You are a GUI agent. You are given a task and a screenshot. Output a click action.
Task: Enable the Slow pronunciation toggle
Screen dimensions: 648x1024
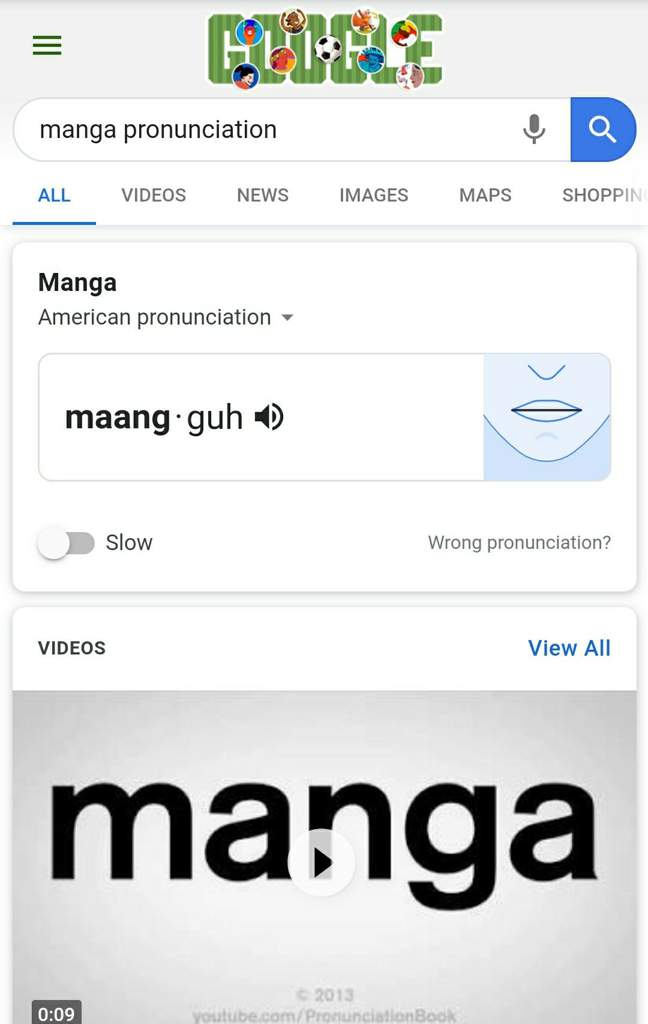(x=66, y=543)
